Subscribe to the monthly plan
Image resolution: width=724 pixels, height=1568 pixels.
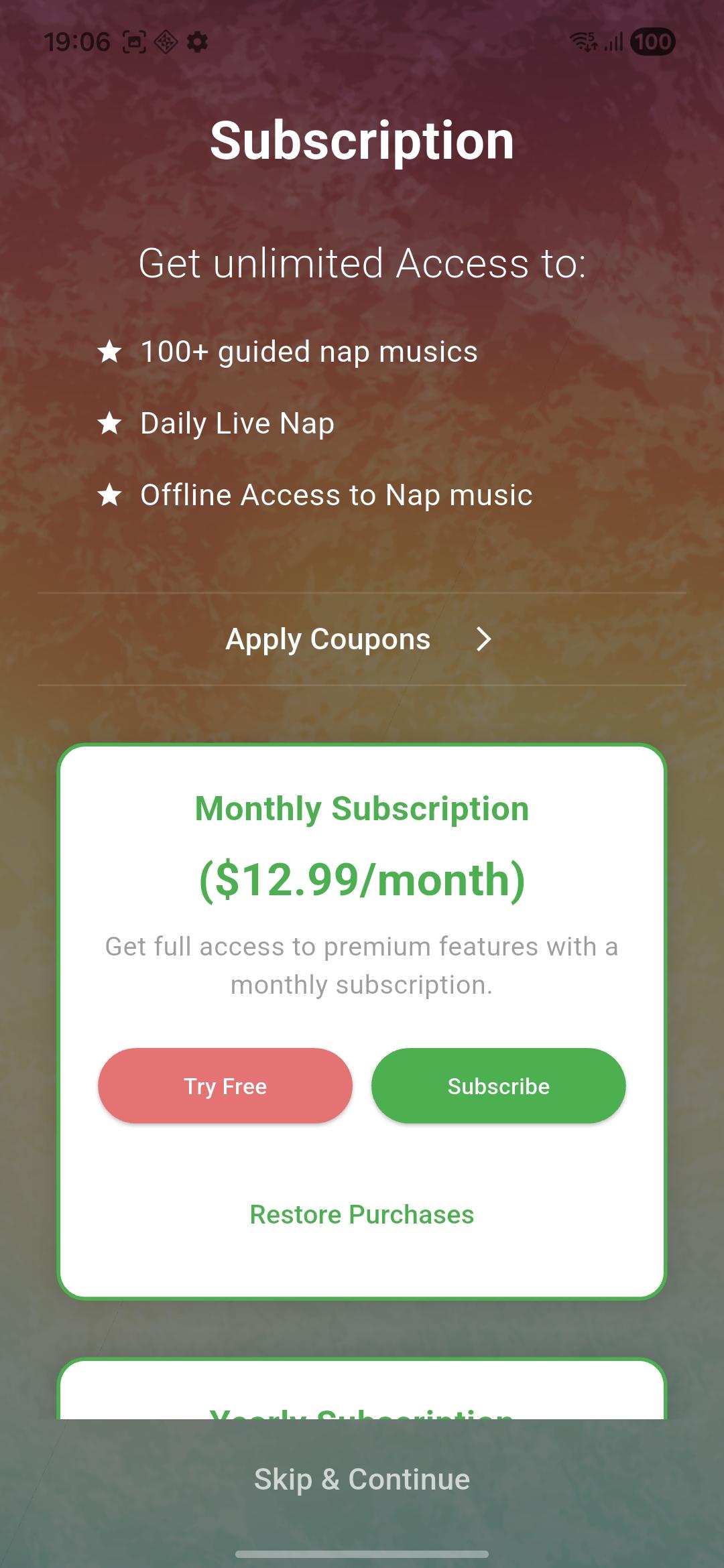pos(498,1086)
